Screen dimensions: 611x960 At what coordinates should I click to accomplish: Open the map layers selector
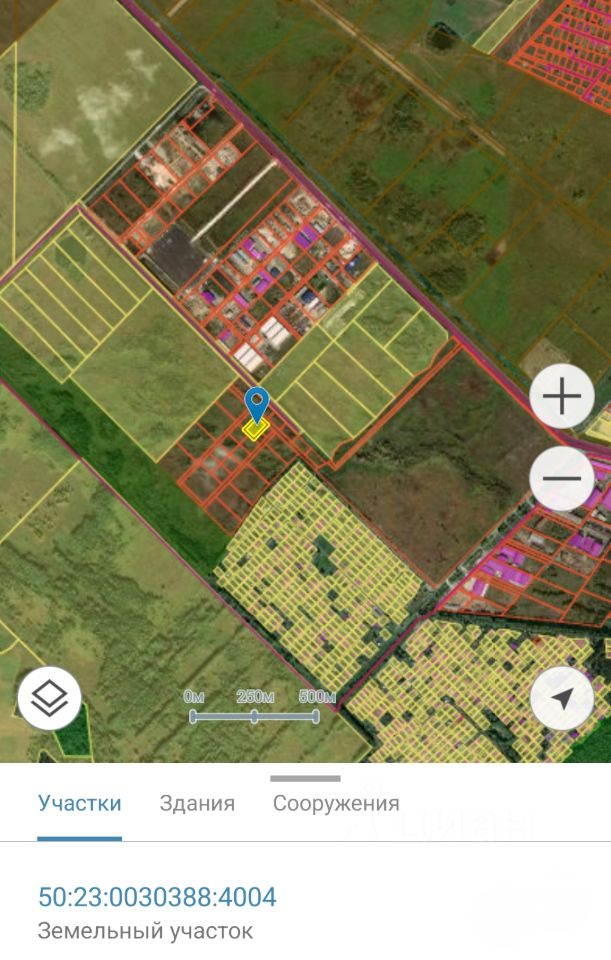point(49,697)
